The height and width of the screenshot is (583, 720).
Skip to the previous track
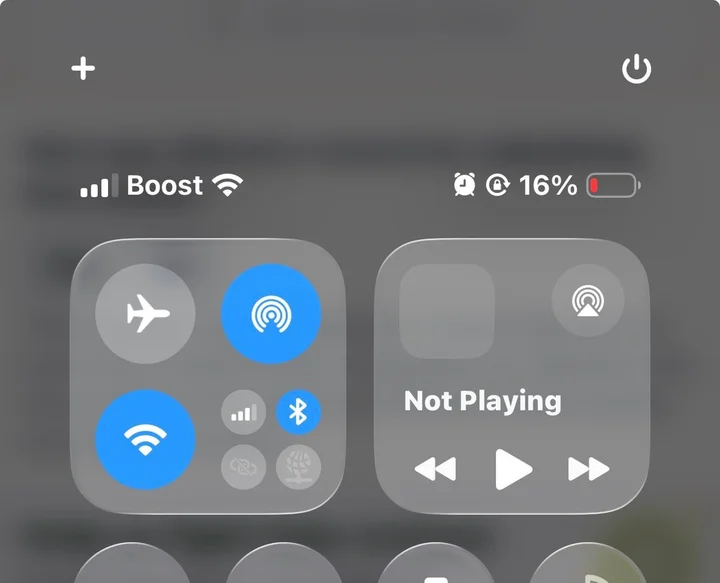point(435,468)
